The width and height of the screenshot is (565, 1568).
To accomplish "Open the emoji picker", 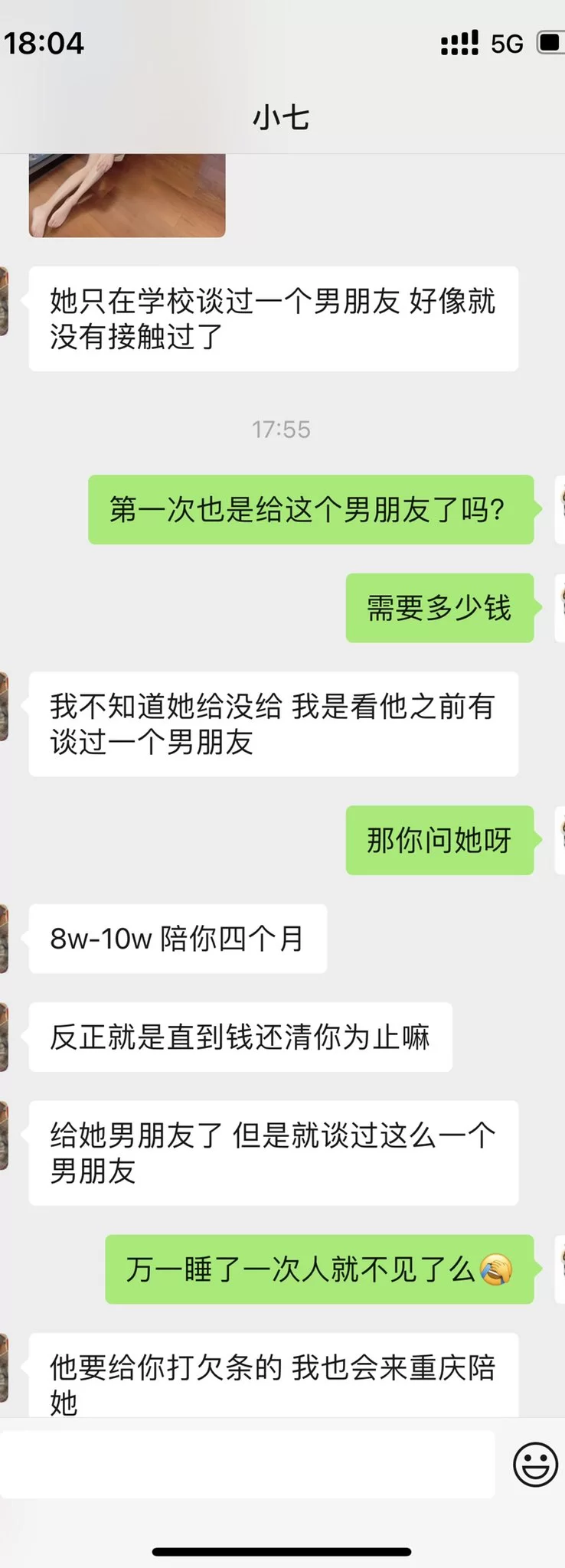I will pos(534,1464).
